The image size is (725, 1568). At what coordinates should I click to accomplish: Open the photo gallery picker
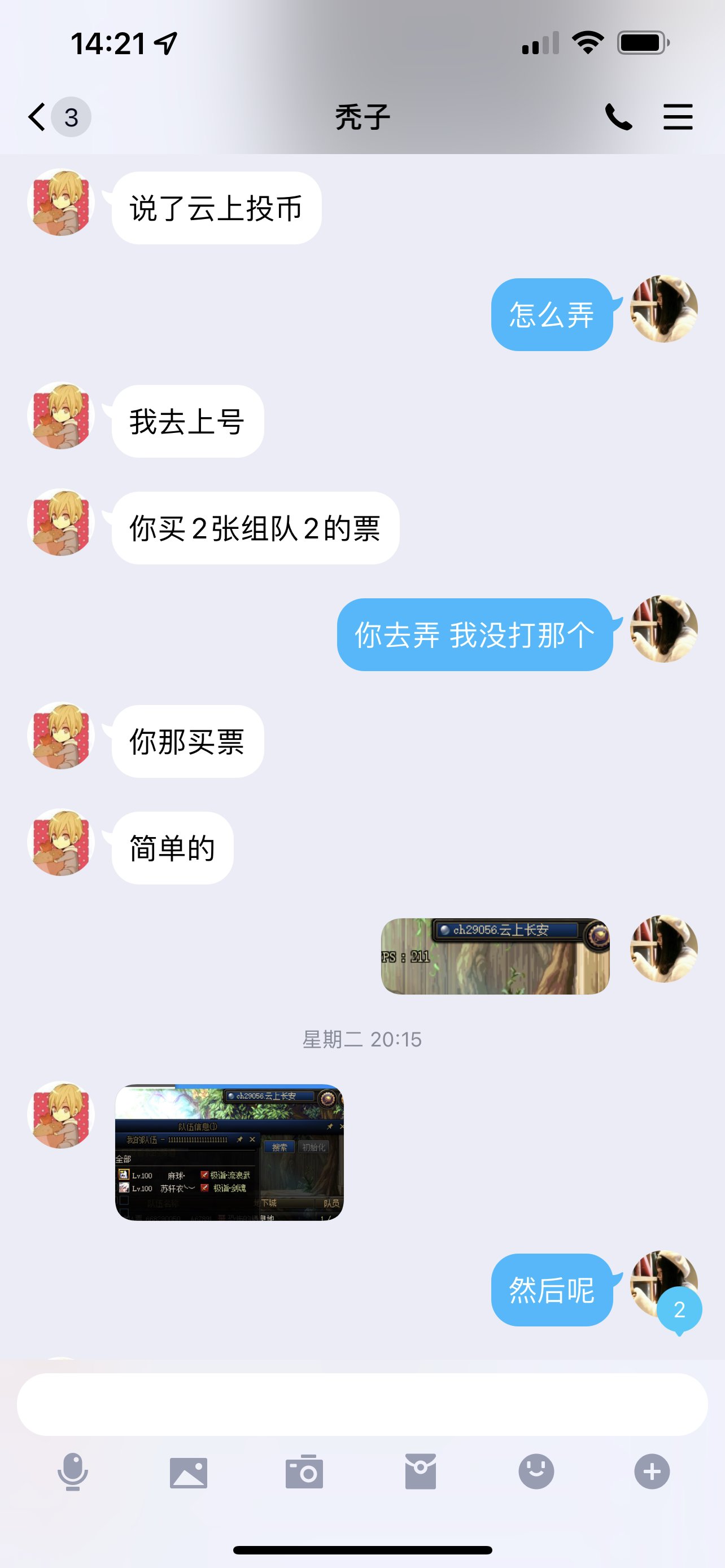tap(188, 1473)
